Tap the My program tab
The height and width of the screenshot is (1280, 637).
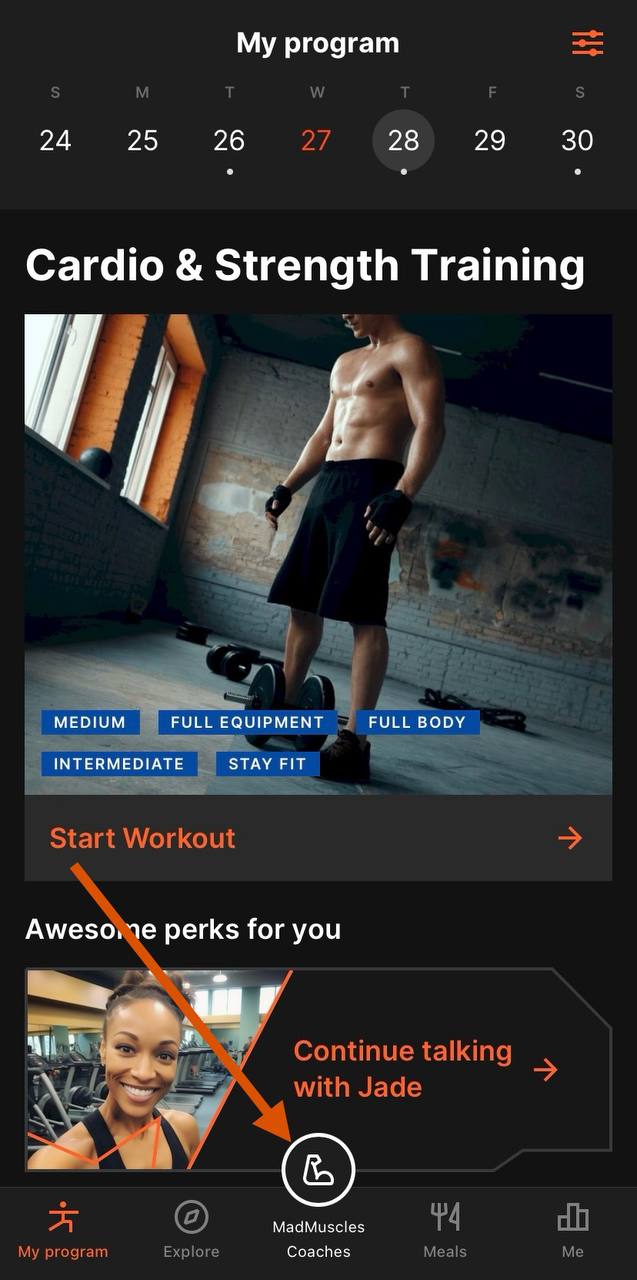[x=63, y=1230]
